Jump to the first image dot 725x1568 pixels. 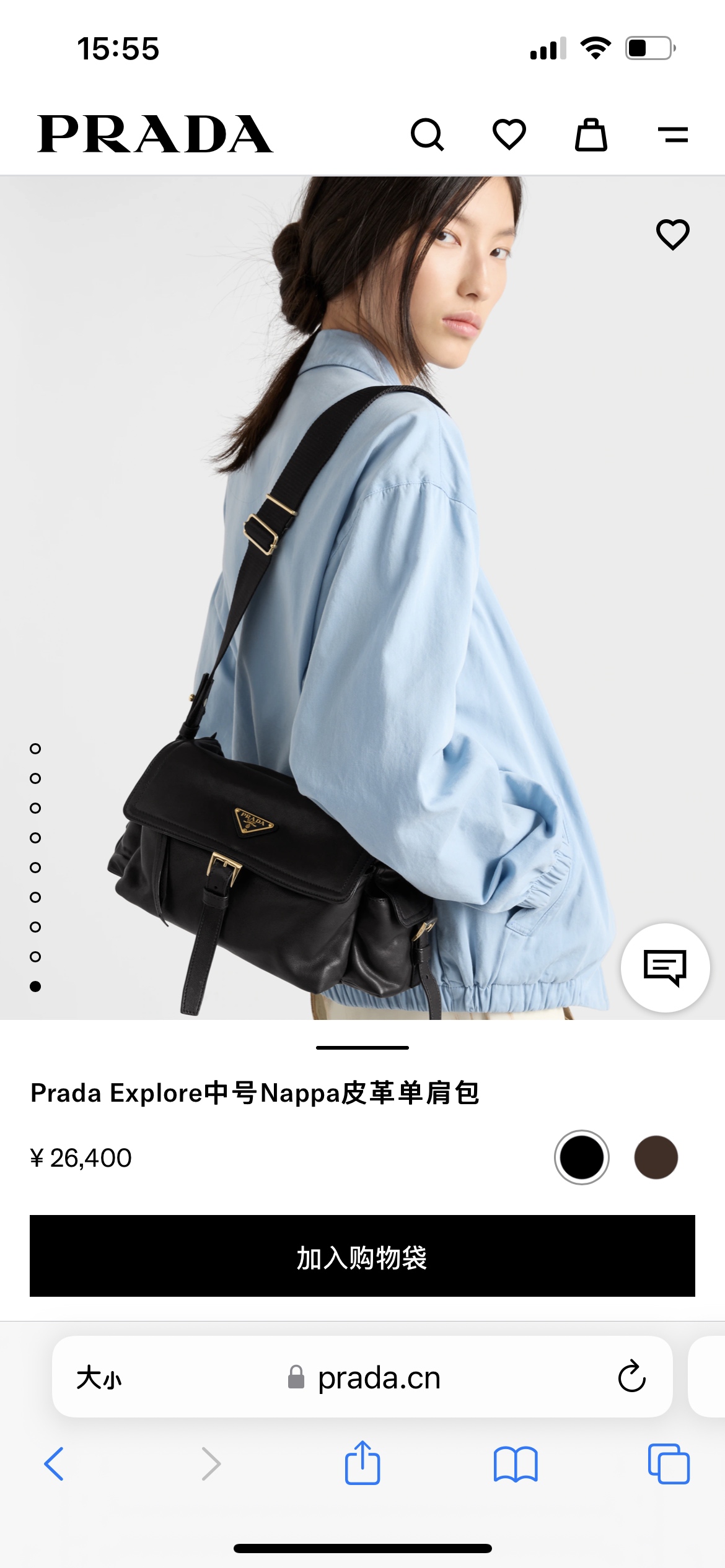(35, 749)
